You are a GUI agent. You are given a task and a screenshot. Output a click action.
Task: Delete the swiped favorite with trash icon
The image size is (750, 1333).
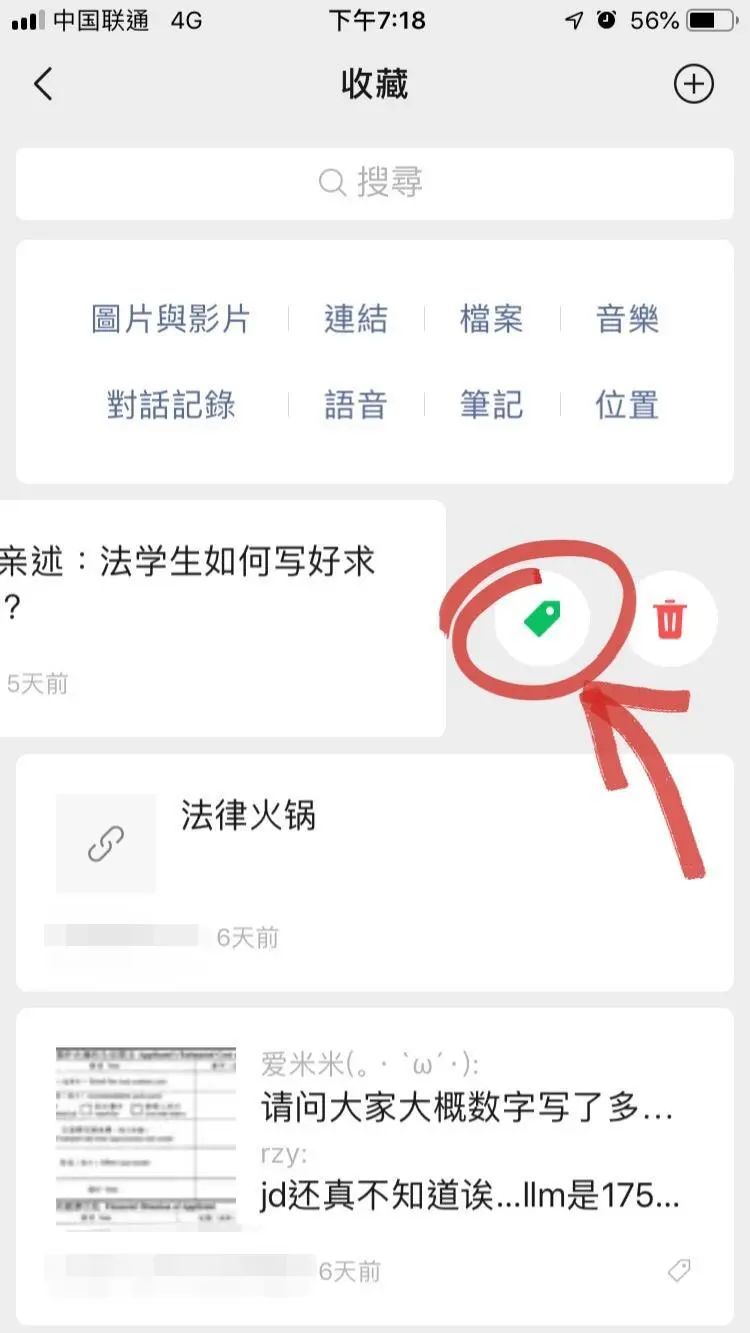point(670,619)
